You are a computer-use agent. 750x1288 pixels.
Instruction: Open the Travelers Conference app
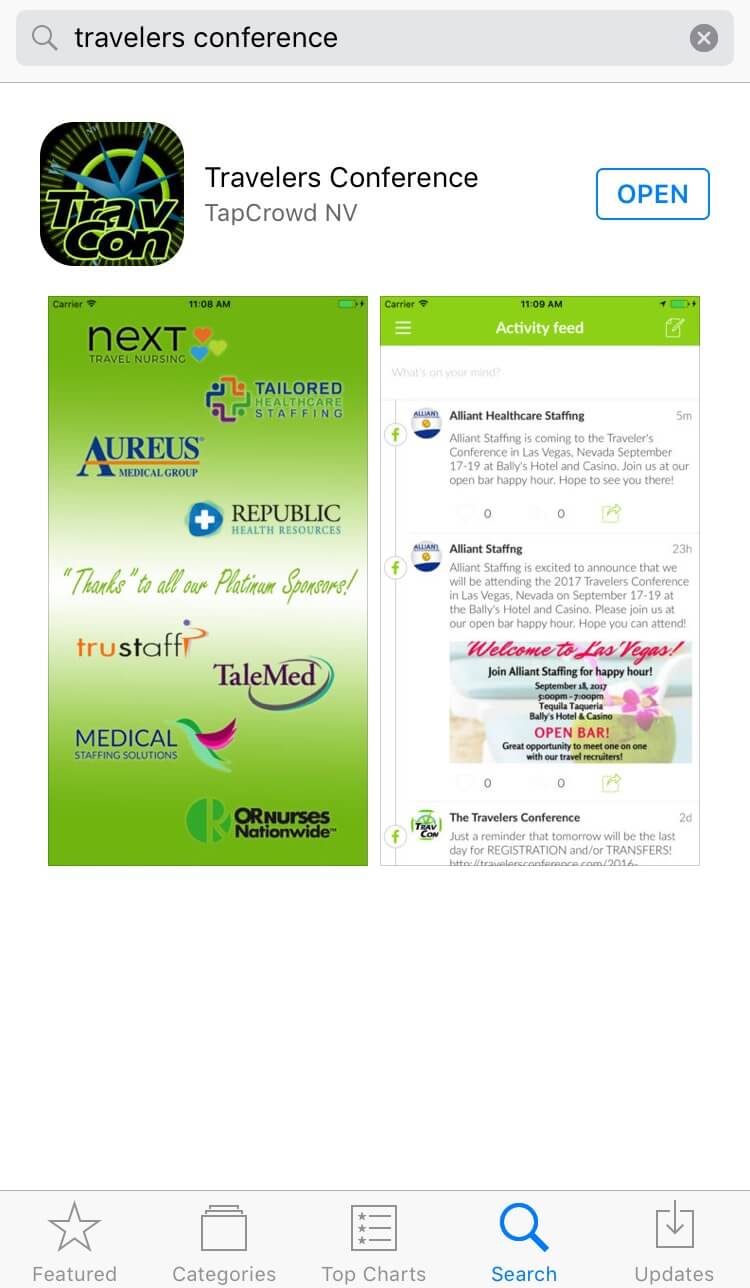[x=652, y=194]
